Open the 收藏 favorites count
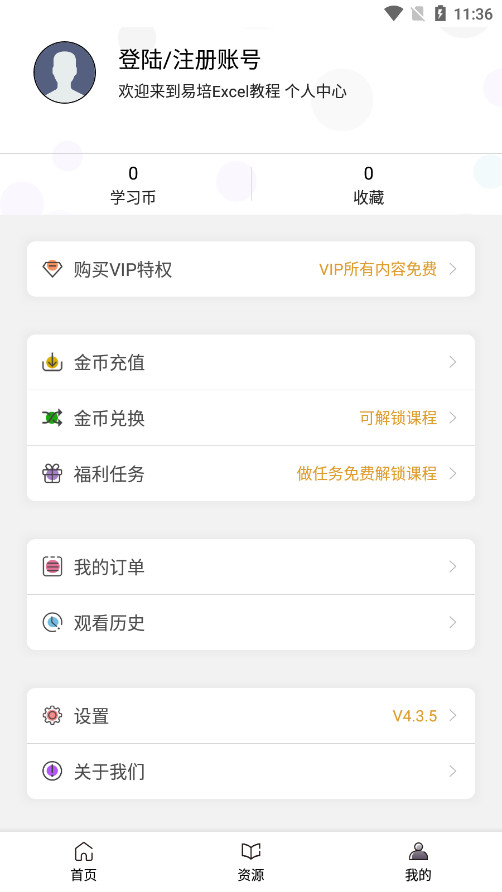The image size is (502, 892). click(368, 185)
